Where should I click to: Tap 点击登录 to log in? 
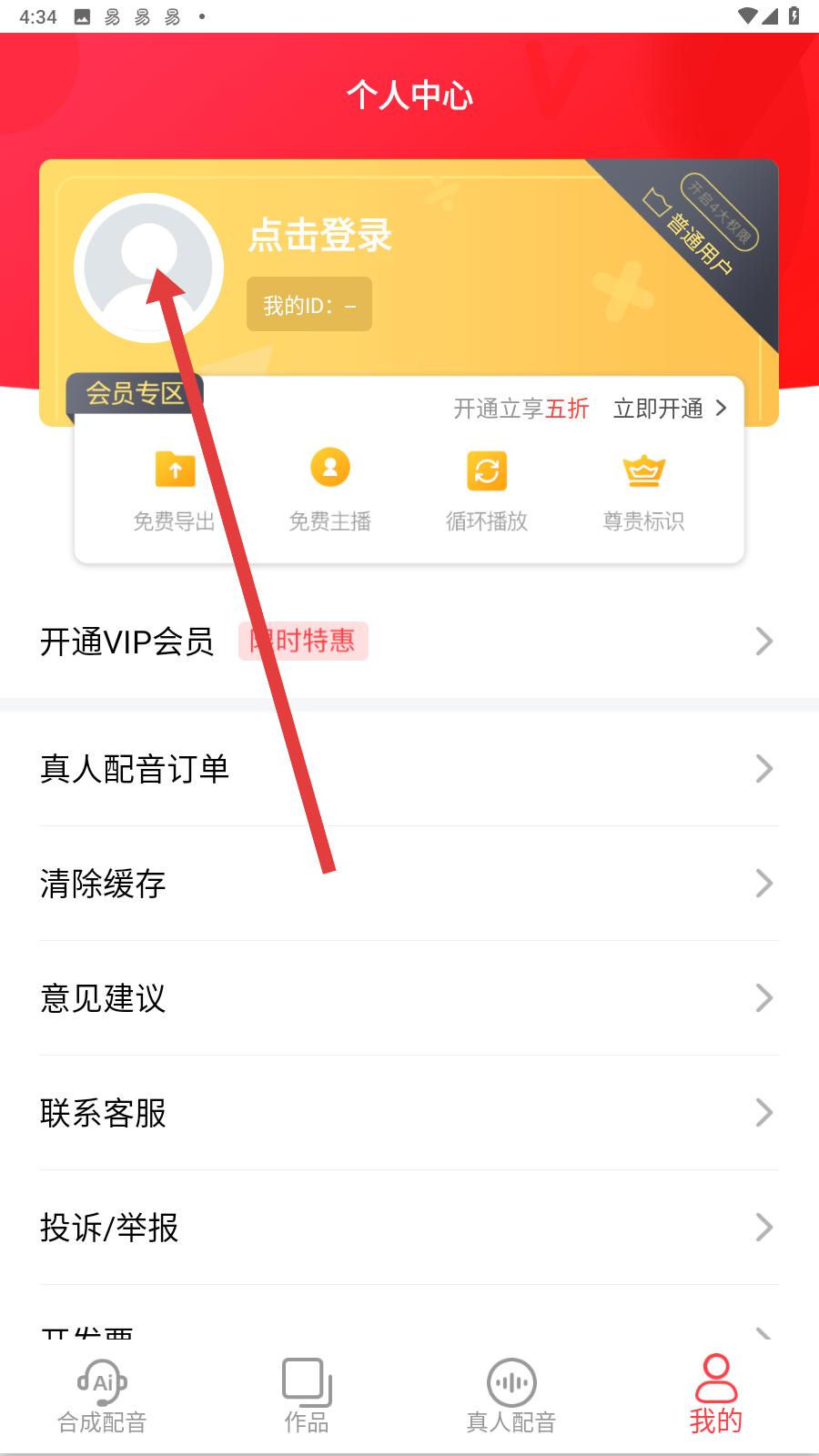click(319, 236)
